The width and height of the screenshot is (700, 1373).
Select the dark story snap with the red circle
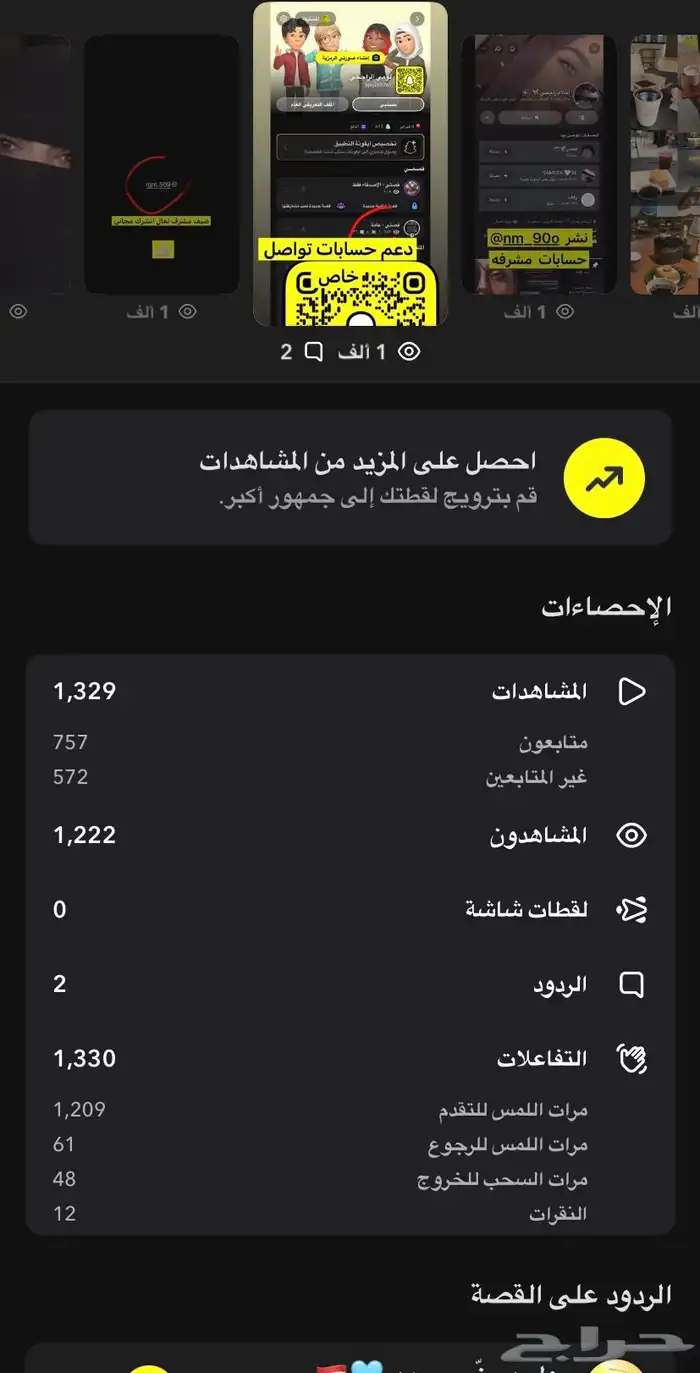pos(161,165)
